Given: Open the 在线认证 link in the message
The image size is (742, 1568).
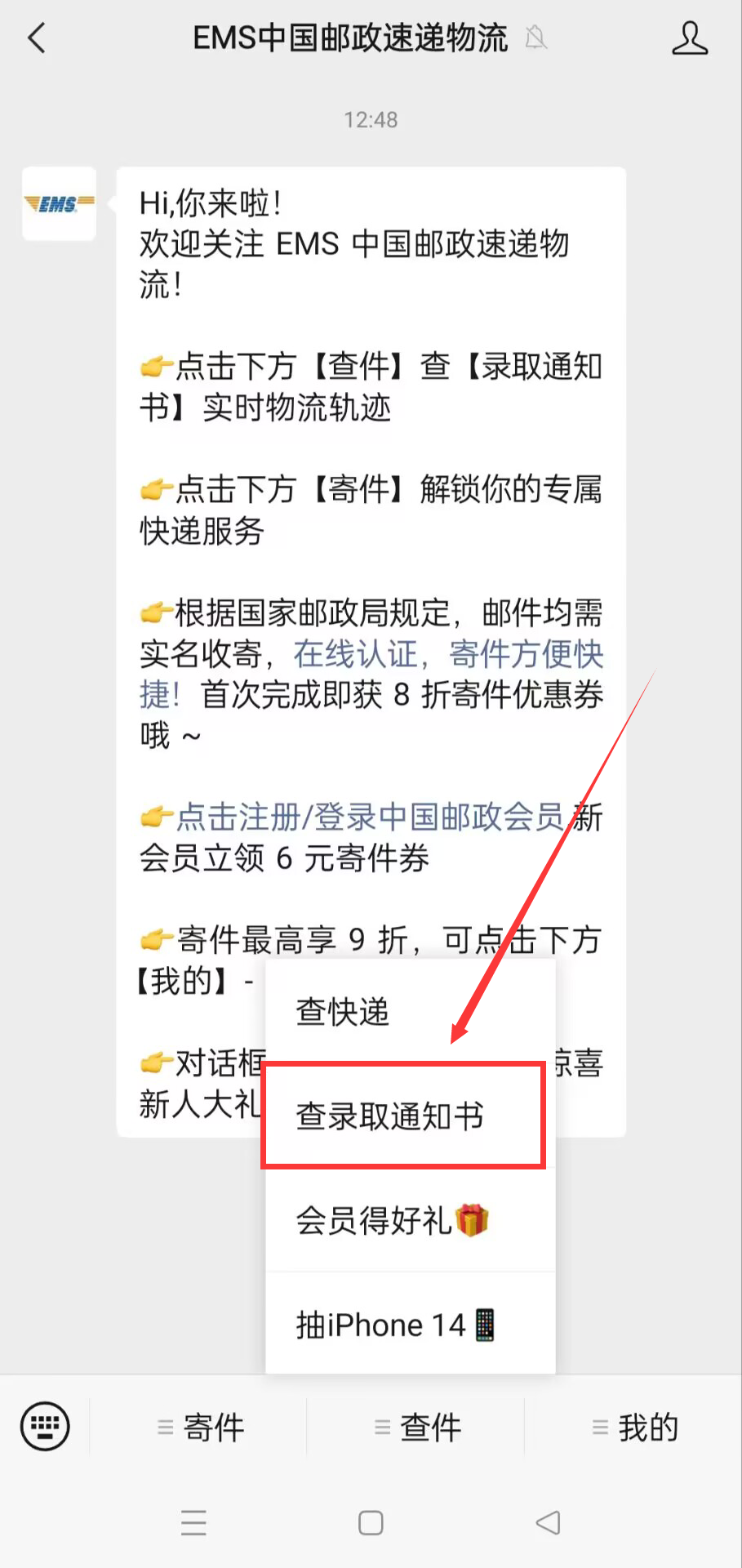Looking at the screenshot, I should (x=354, y=654).
